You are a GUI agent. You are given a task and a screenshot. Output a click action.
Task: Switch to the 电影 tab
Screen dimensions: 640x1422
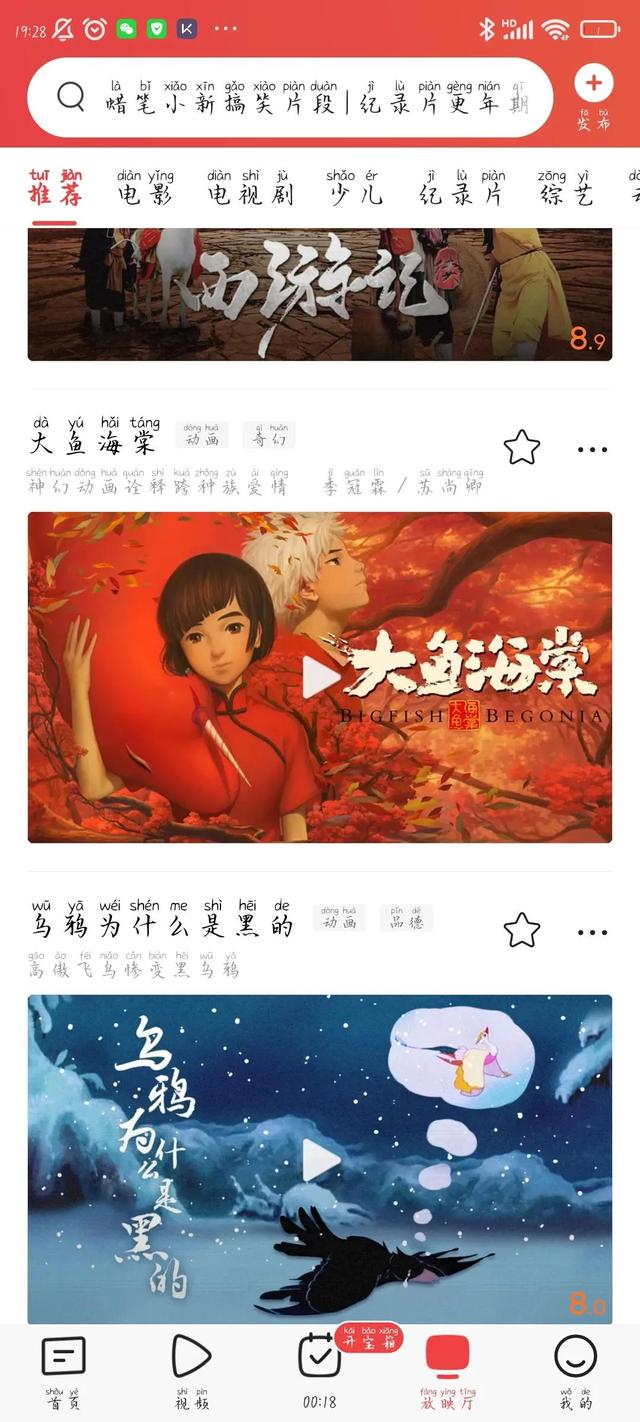[145, 187]
